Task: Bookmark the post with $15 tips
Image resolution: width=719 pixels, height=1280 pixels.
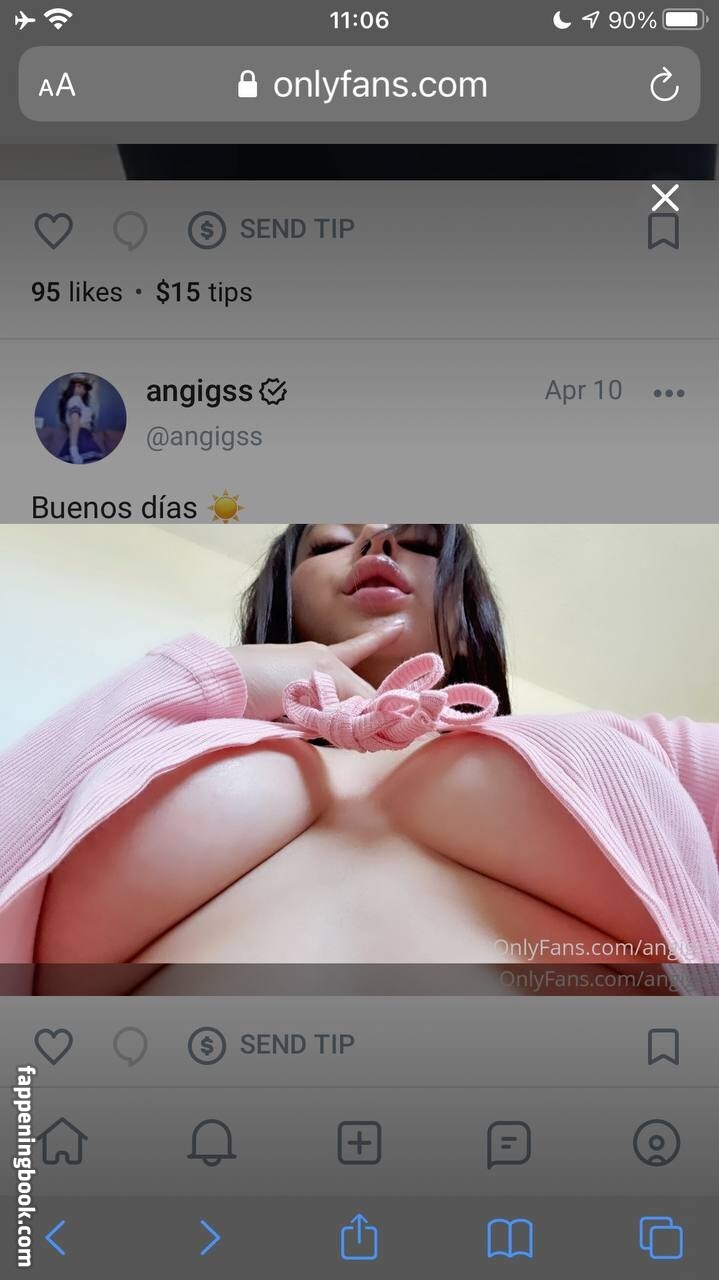Action: click(x=663, y=232)
